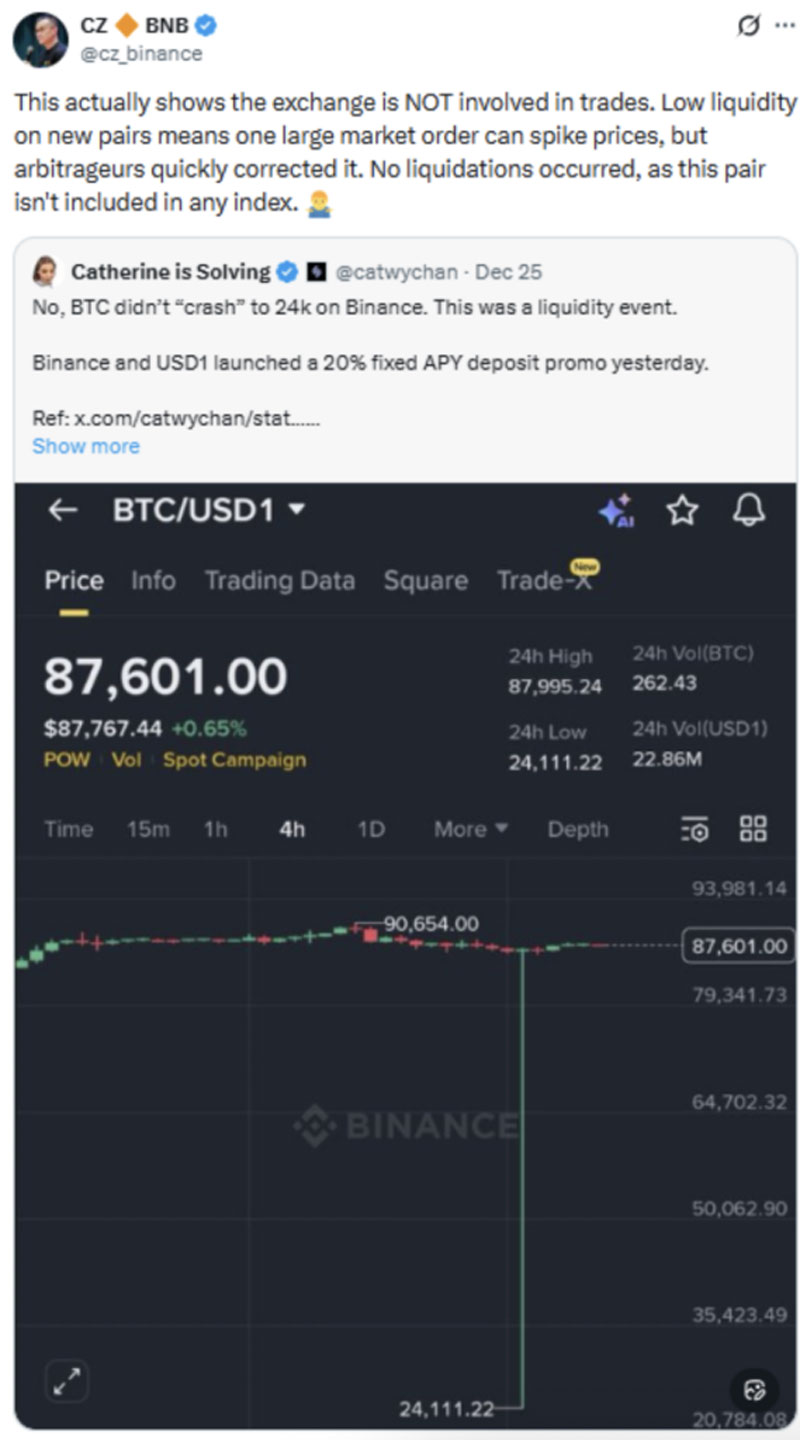This screenshot has height=1440, width=800.
Task: Tap the image edit icon on the chart picture
Action: [x=755, y=1390]
